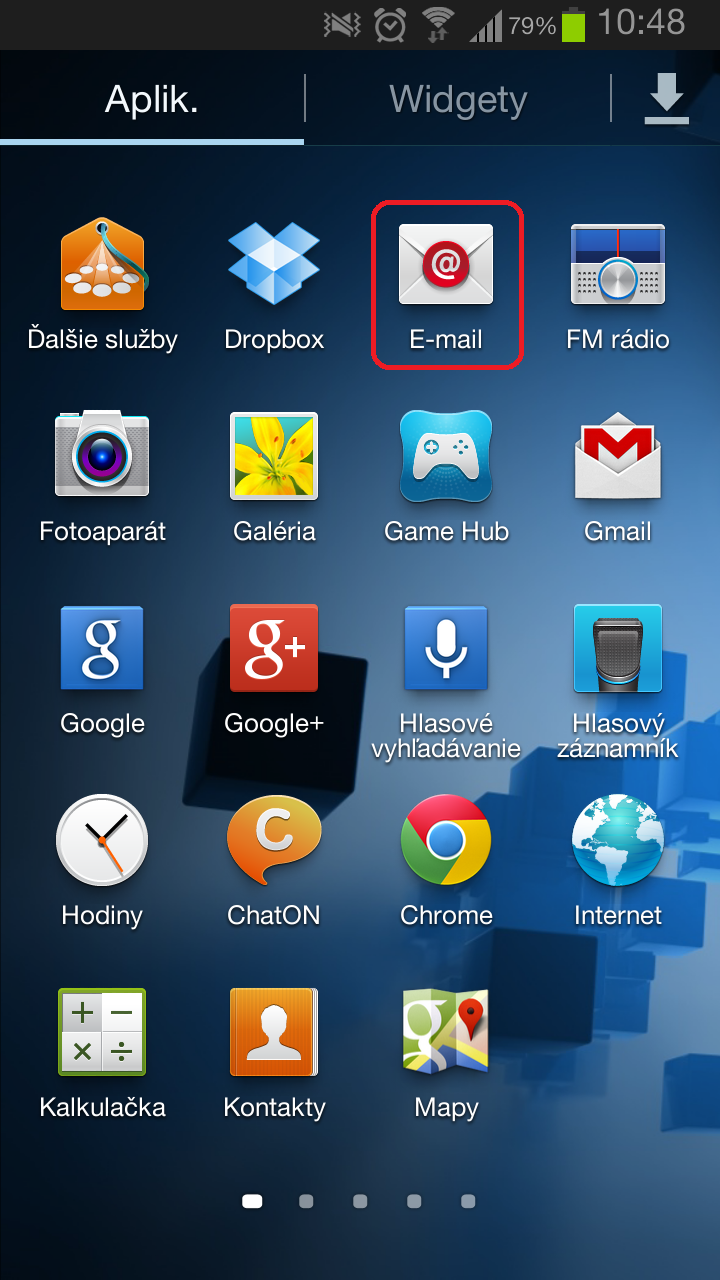Open Mapy
This screenshot has height=1280, width=720.
[x=446, y=1032]
